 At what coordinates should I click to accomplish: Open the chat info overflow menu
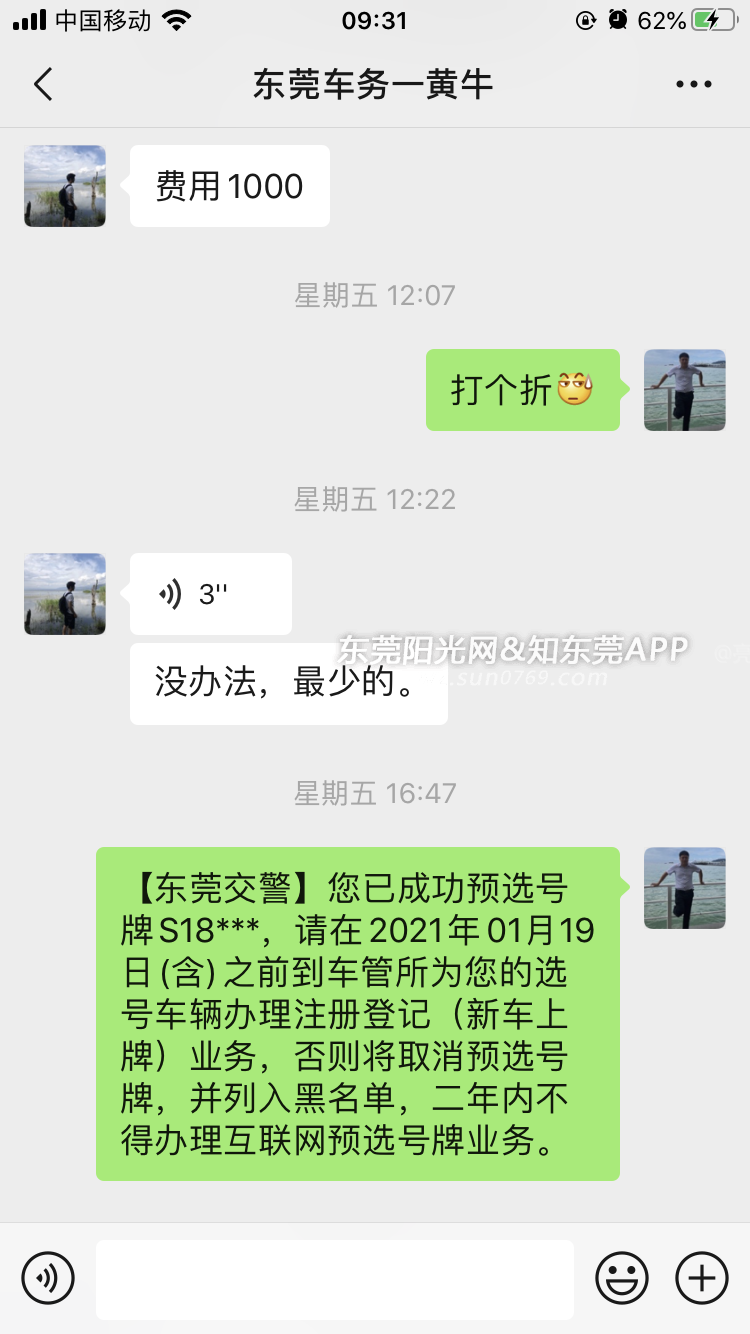[693, 85]
